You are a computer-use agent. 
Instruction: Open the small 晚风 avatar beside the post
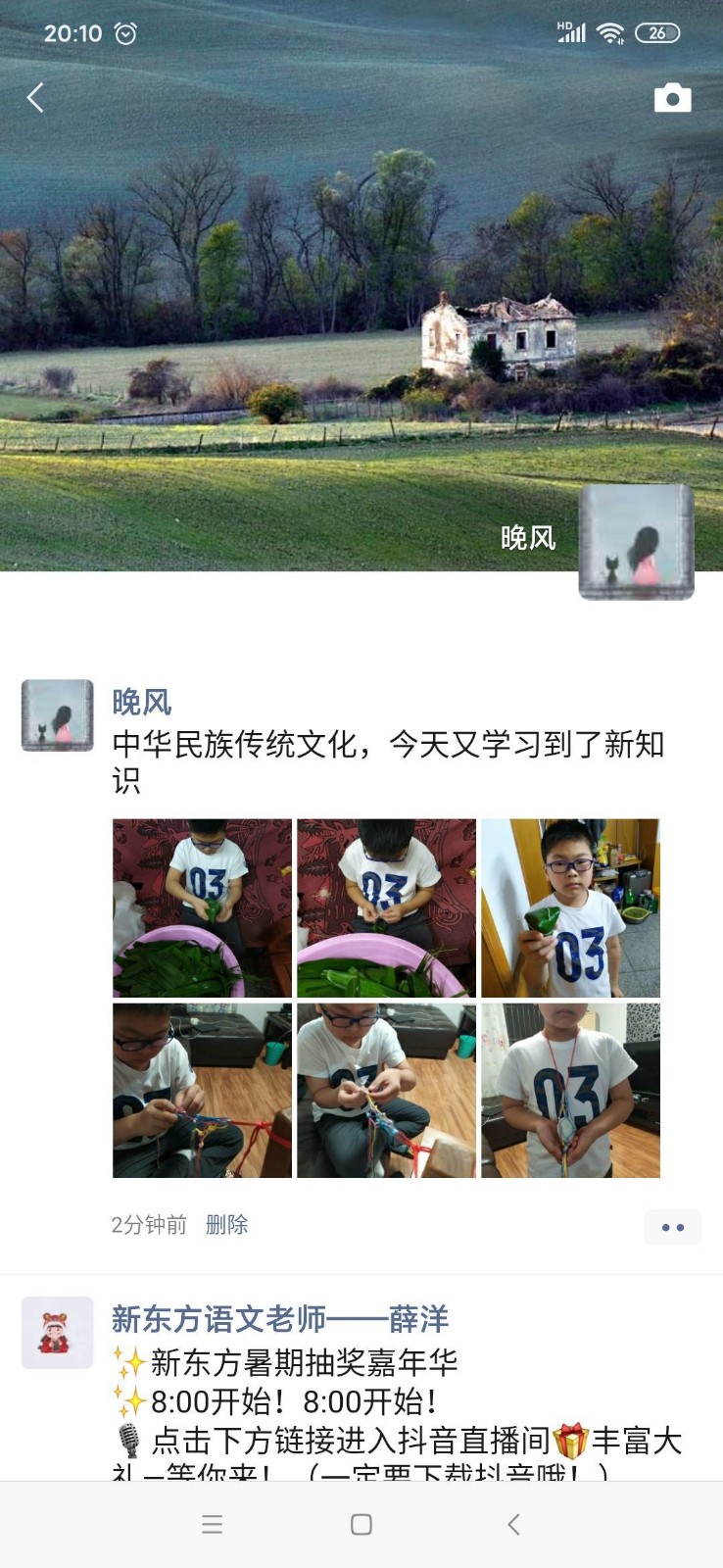tap(58, 715)
